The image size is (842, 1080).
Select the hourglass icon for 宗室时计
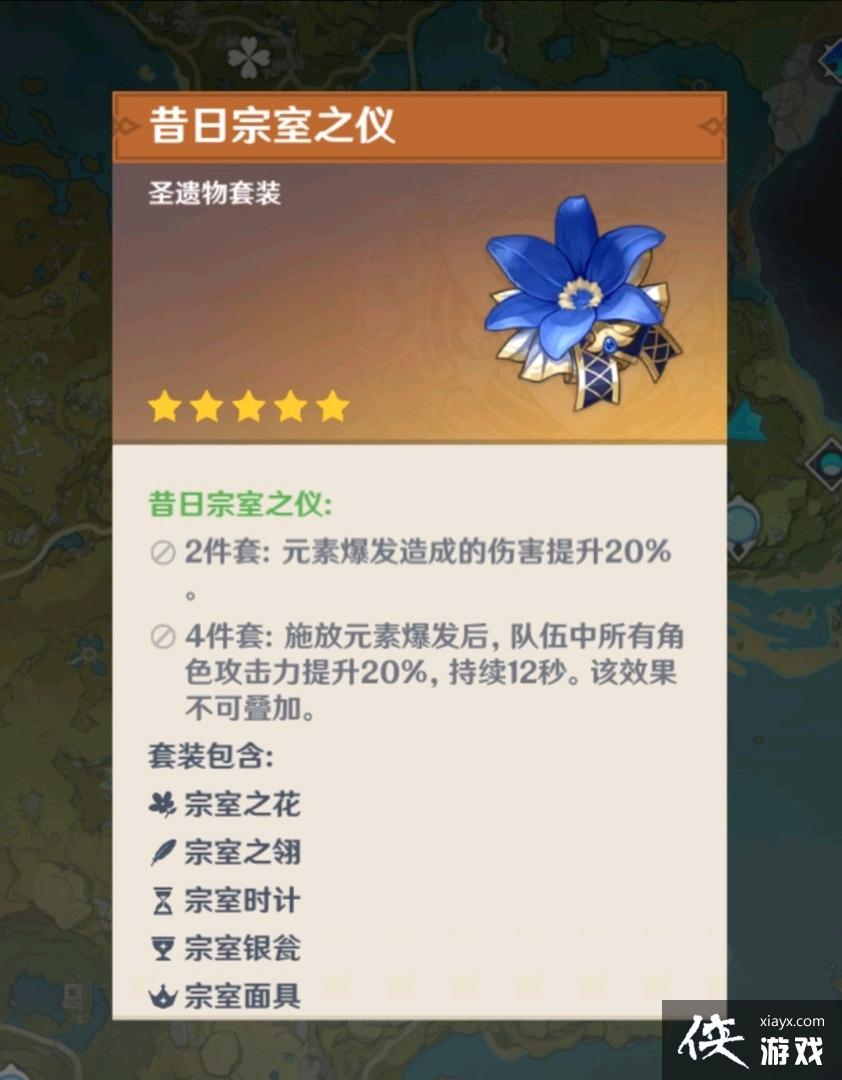tap(163, 901)
